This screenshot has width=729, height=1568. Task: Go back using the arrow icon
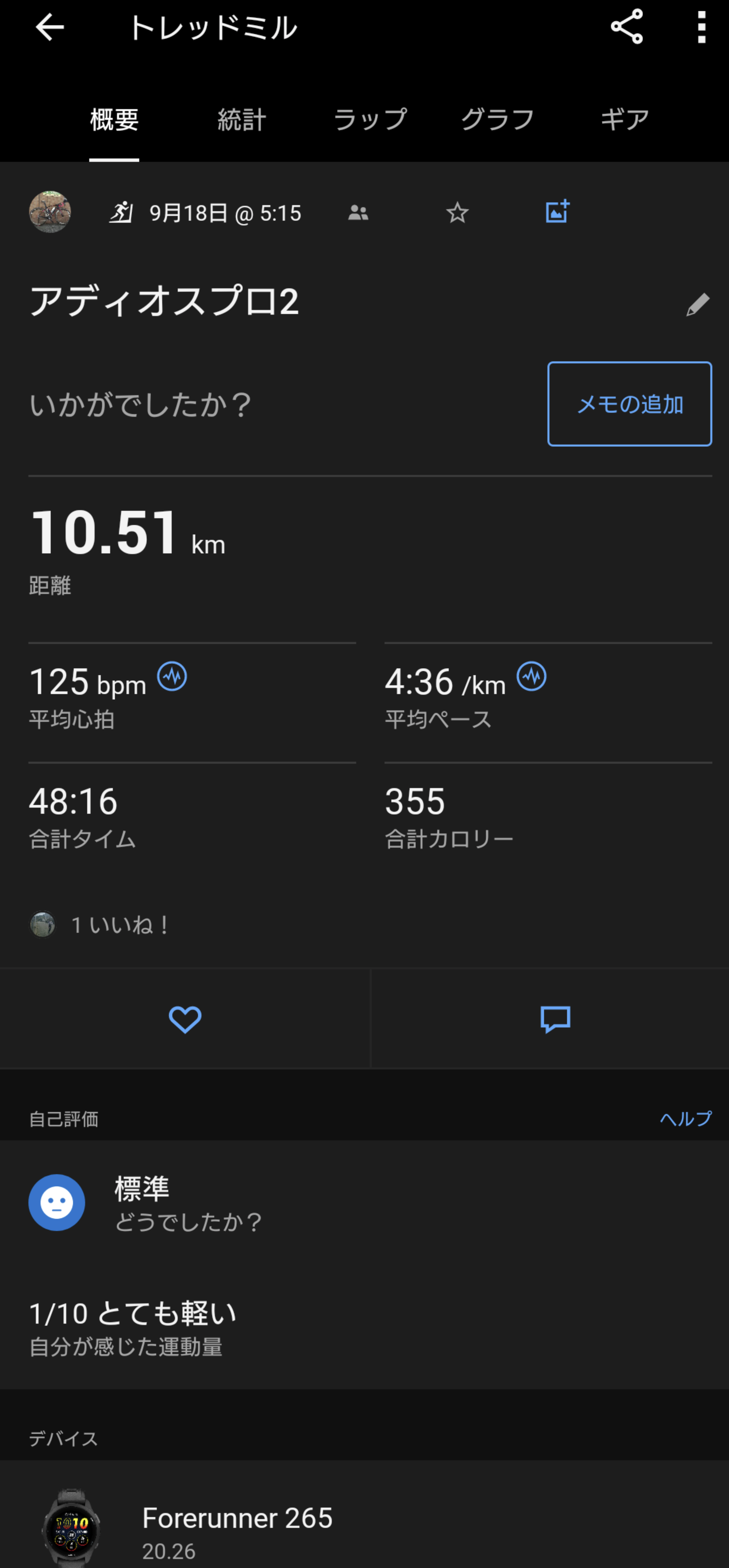tap(50, 28)
